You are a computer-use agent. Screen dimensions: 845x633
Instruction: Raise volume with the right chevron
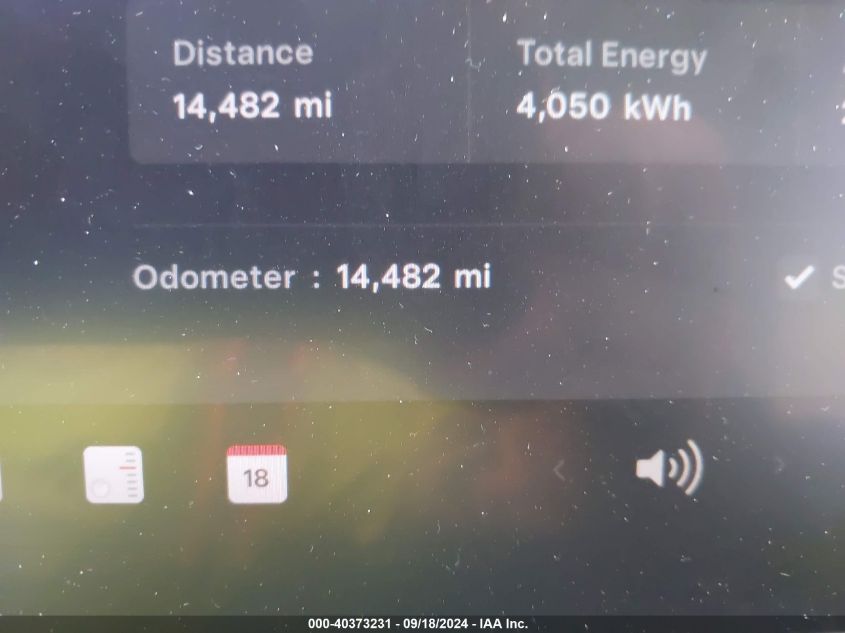779,467
